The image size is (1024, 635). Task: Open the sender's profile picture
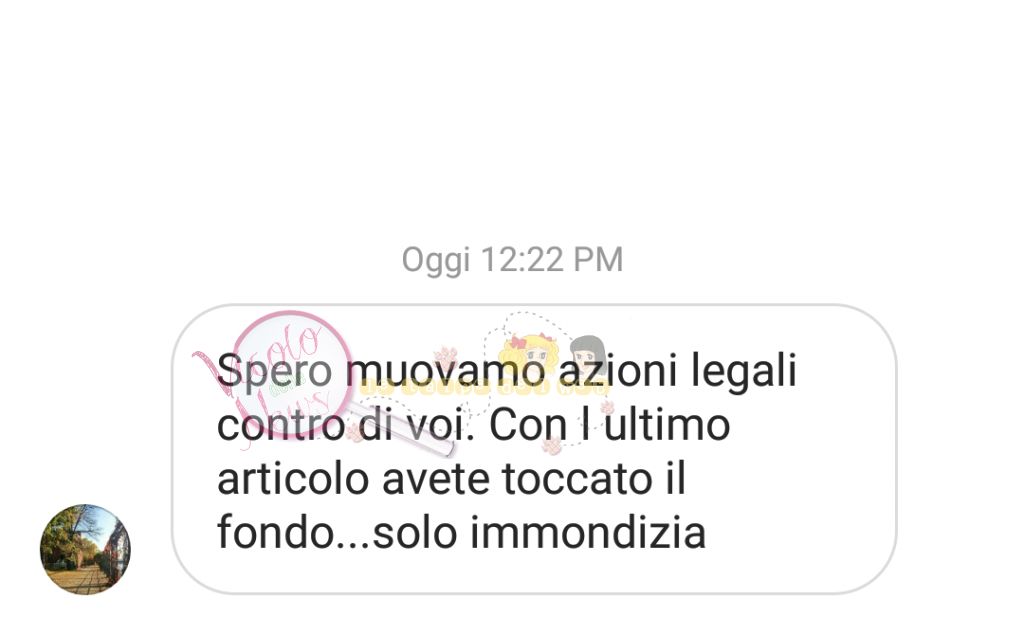coord(85,549)
